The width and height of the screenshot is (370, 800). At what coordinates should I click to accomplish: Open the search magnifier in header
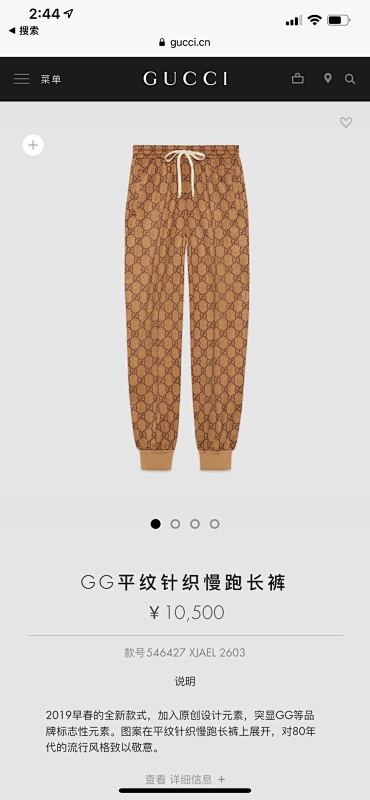tap(350, 79)
